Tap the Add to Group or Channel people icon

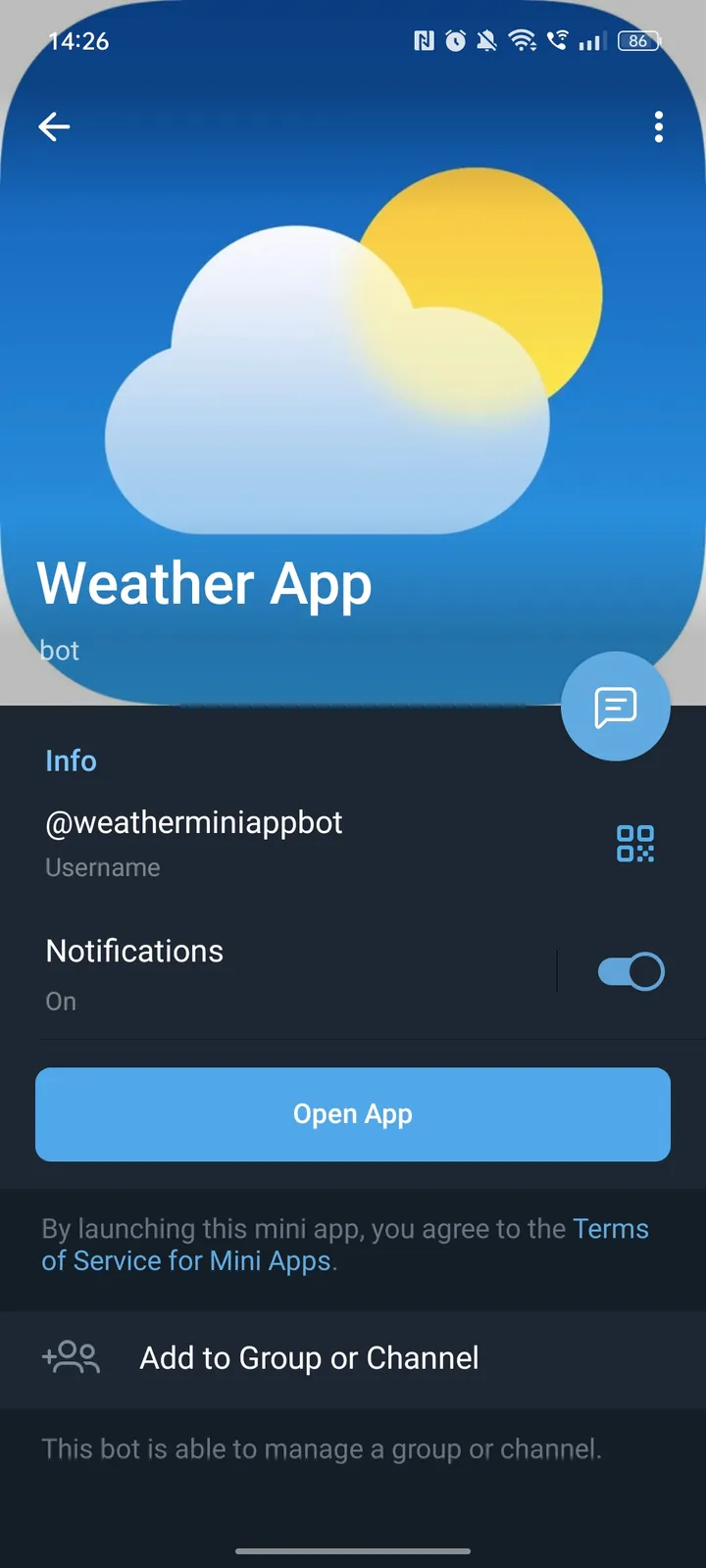[x=71, y=1358]
